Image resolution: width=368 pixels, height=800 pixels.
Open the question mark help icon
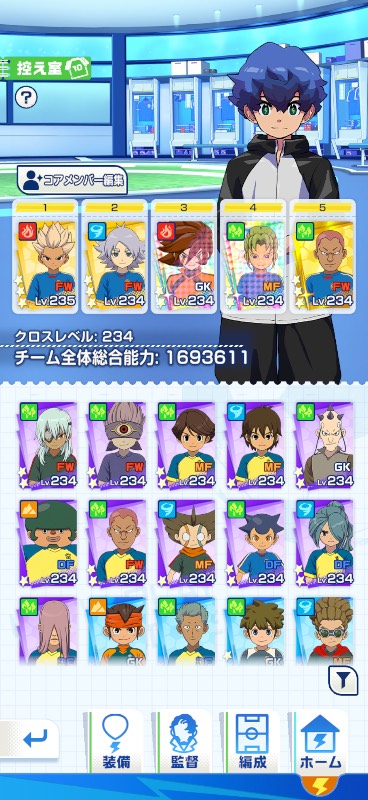click(x=26, y=97)
